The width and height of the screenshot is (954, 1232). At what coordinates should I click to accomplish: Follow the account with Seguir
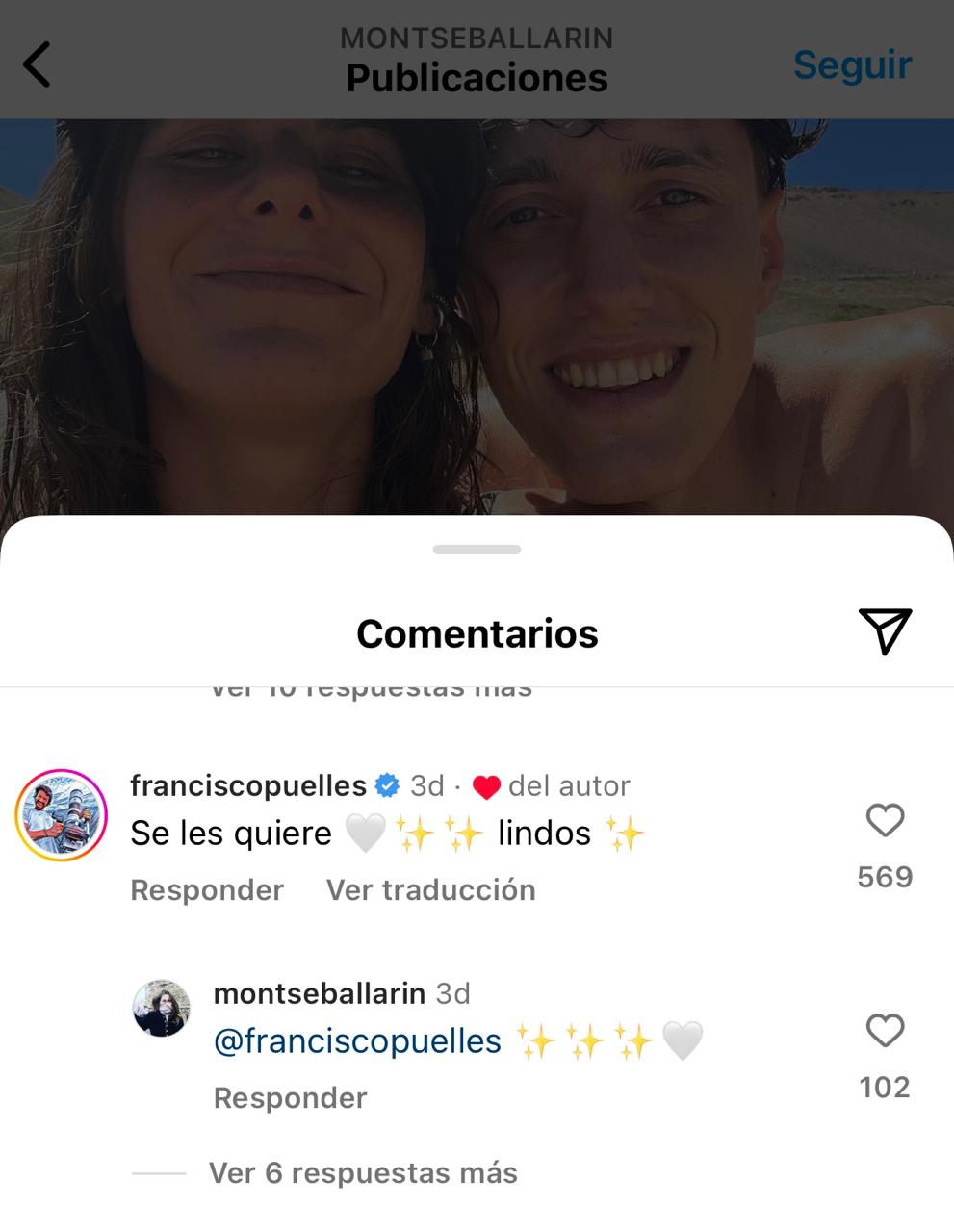852,65
